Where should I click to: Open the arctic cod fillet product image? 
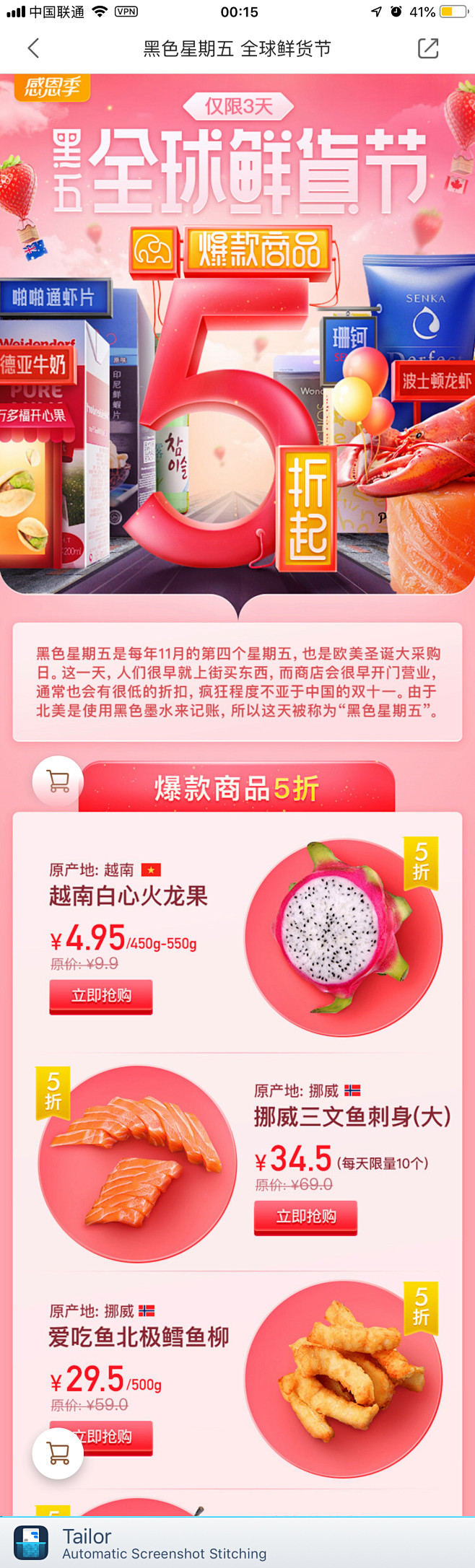[x=343, y=1380]
